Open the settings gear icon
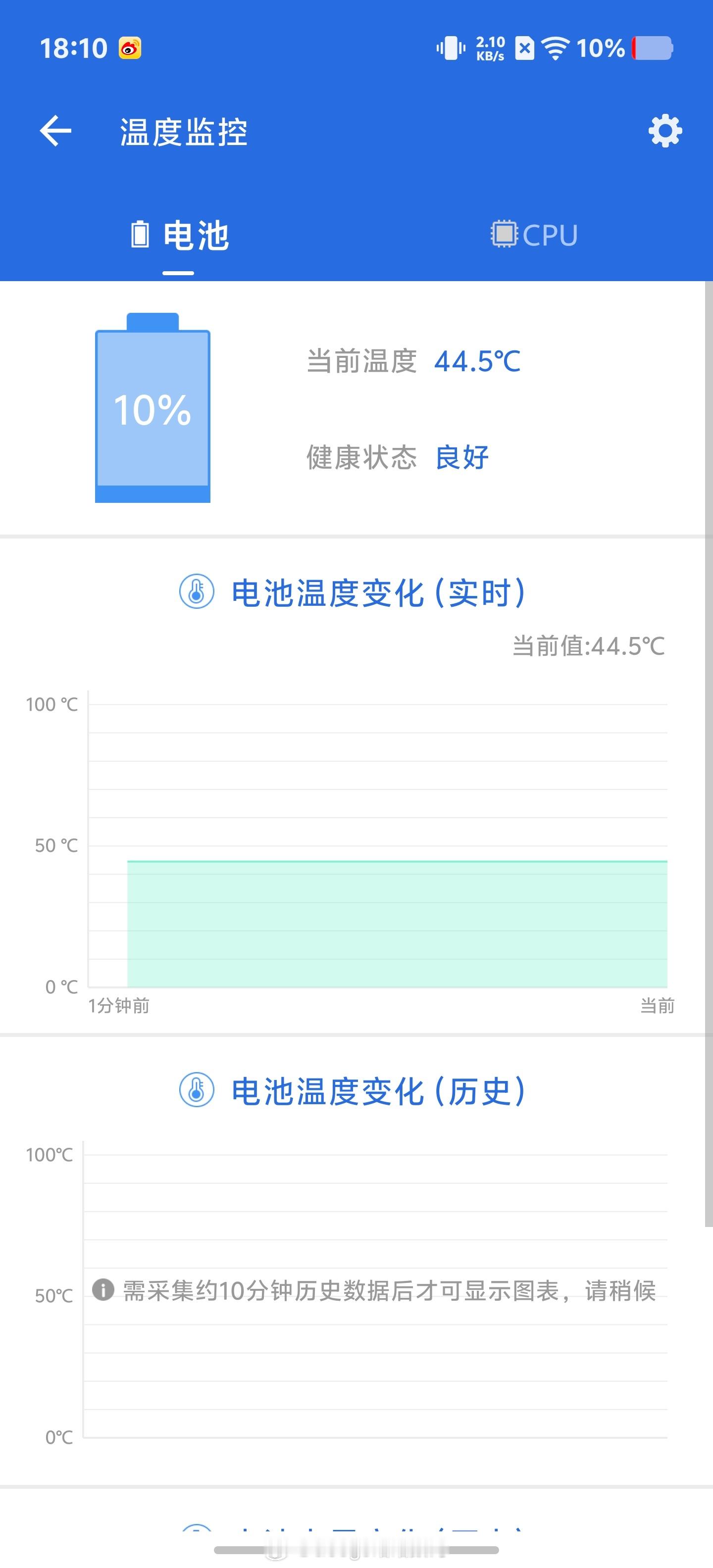 coord(664,130)
